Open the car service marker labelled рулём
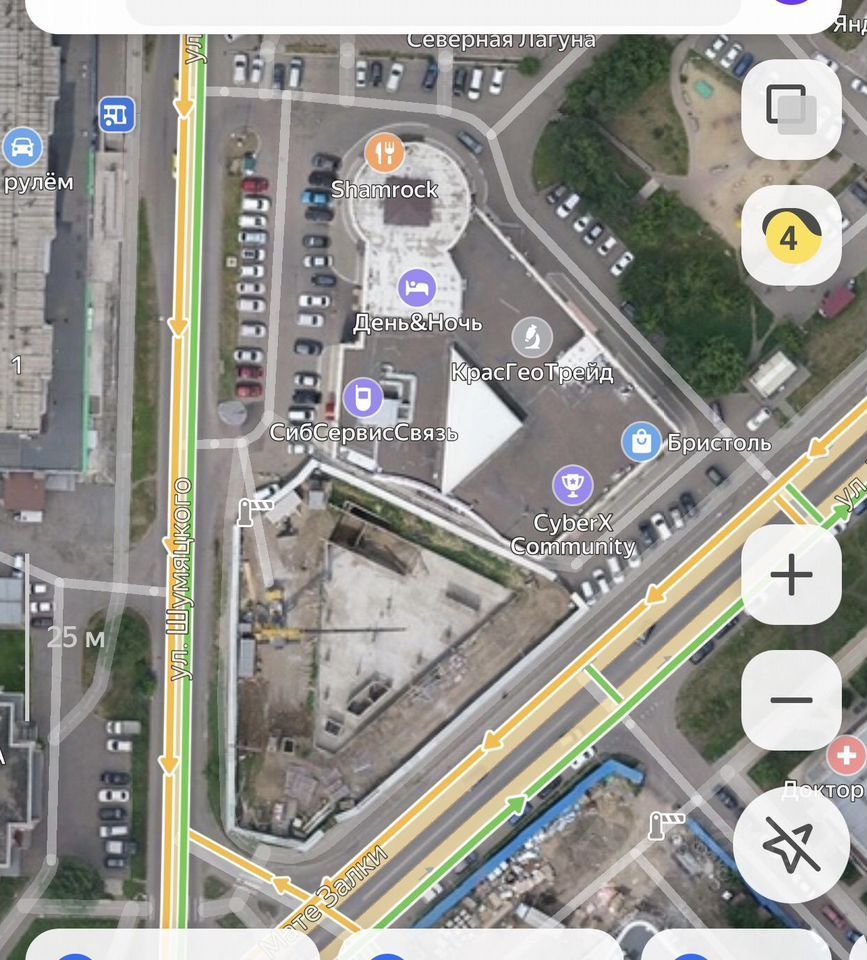867x960 pixels. click(x=22, y=147)
